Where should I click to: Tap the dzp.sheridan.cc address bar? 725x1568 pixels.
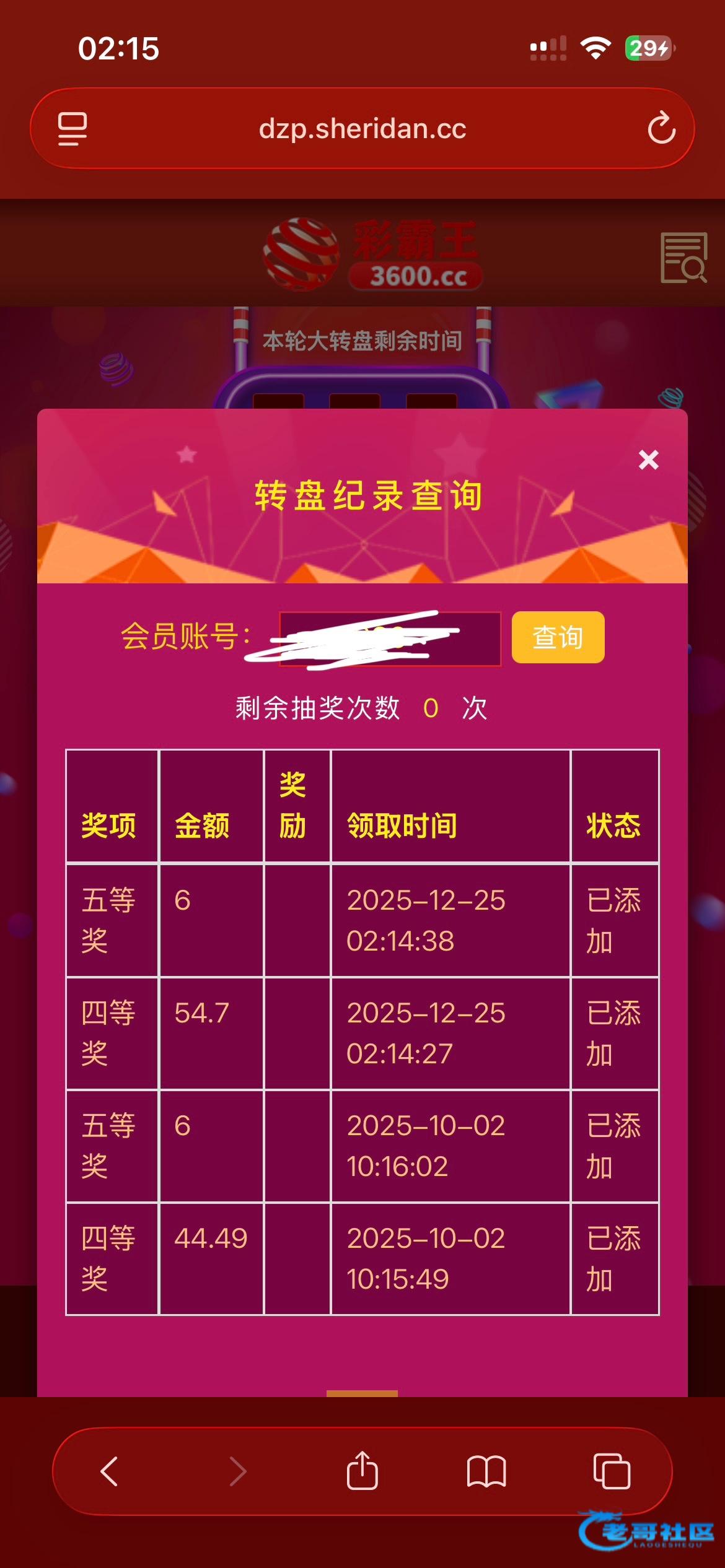pos(362,128)
